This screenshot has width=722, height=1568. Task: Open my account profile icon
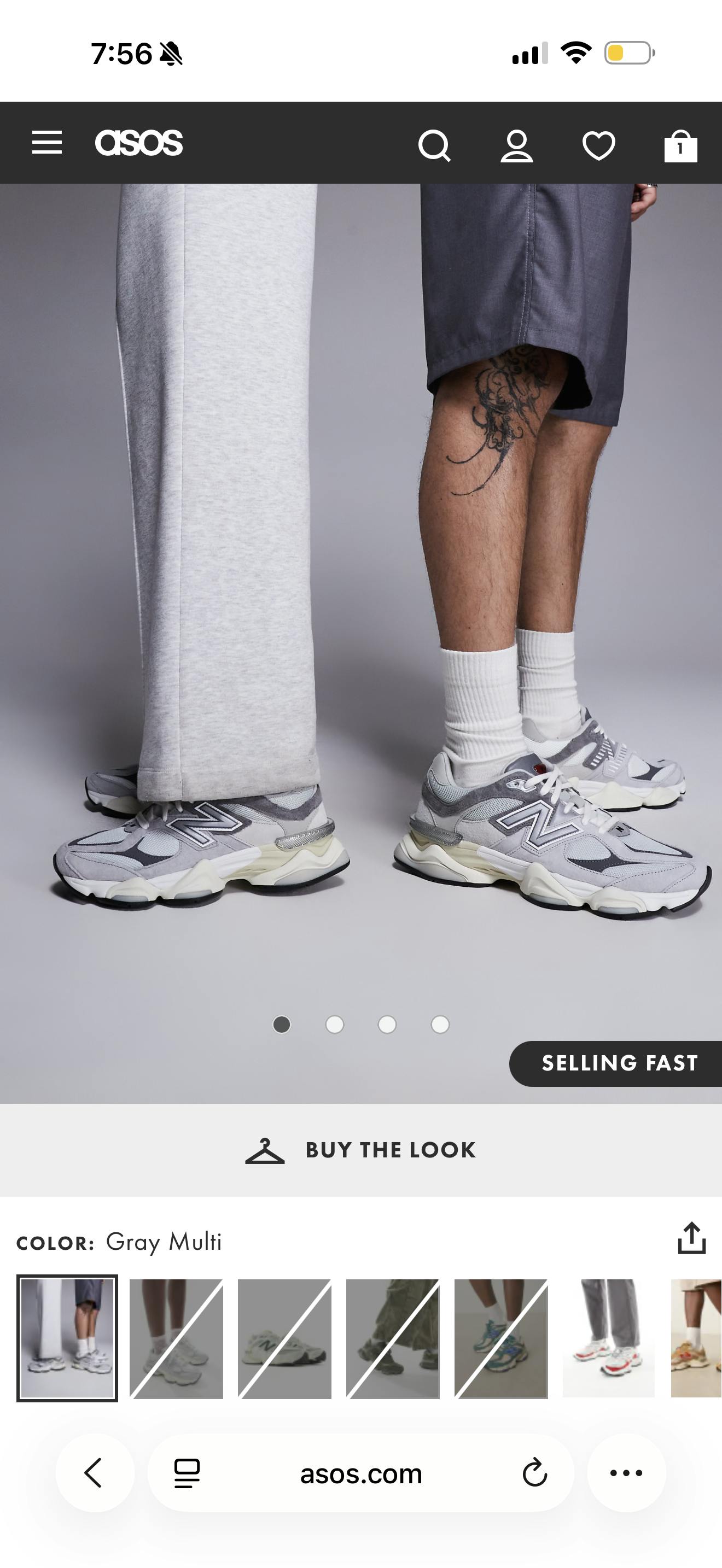point(516,145)
